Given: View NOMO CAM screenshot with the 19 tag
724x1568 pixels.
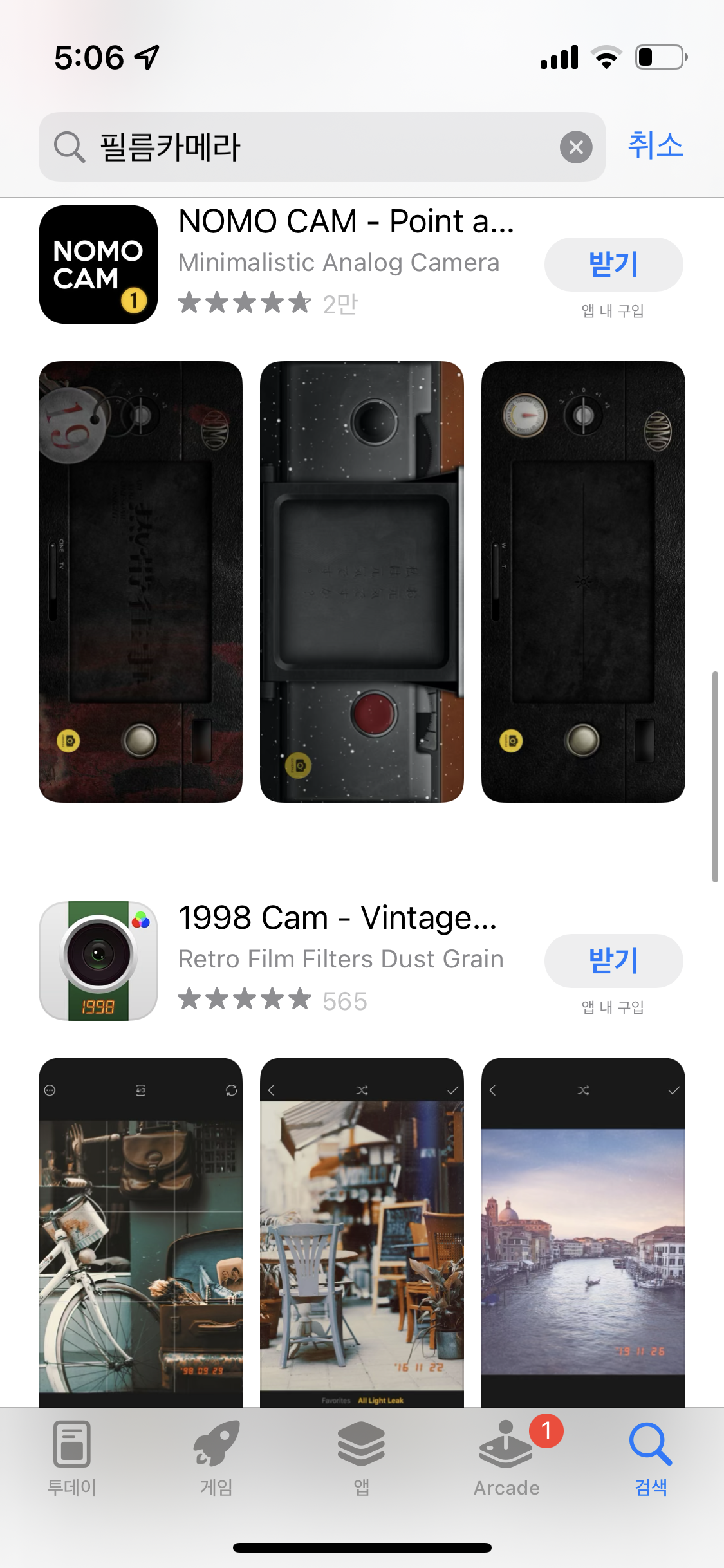Looking at the screenshot, I should (x=140, y=581).
